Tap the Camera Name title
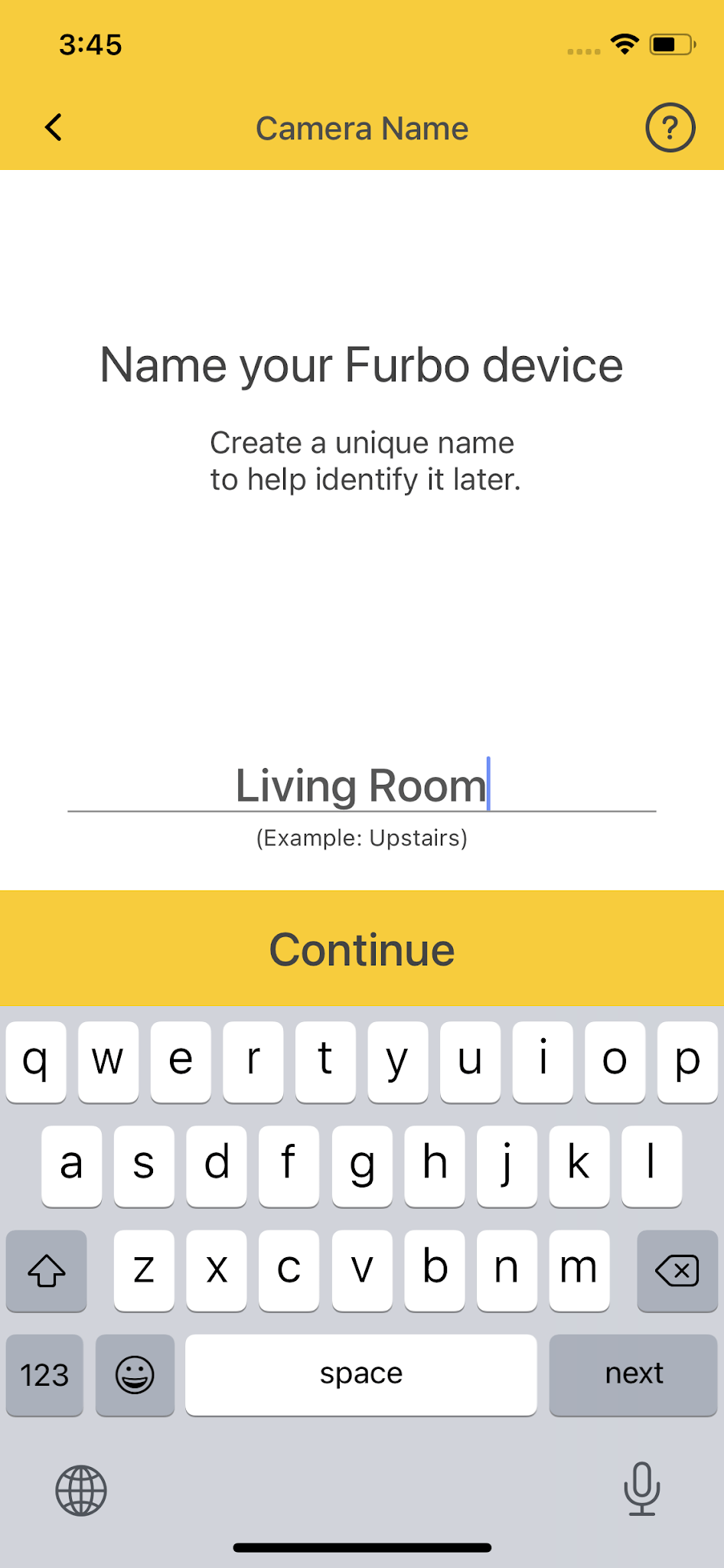Screen dimensions: 724x1568 tap(362, 128)
